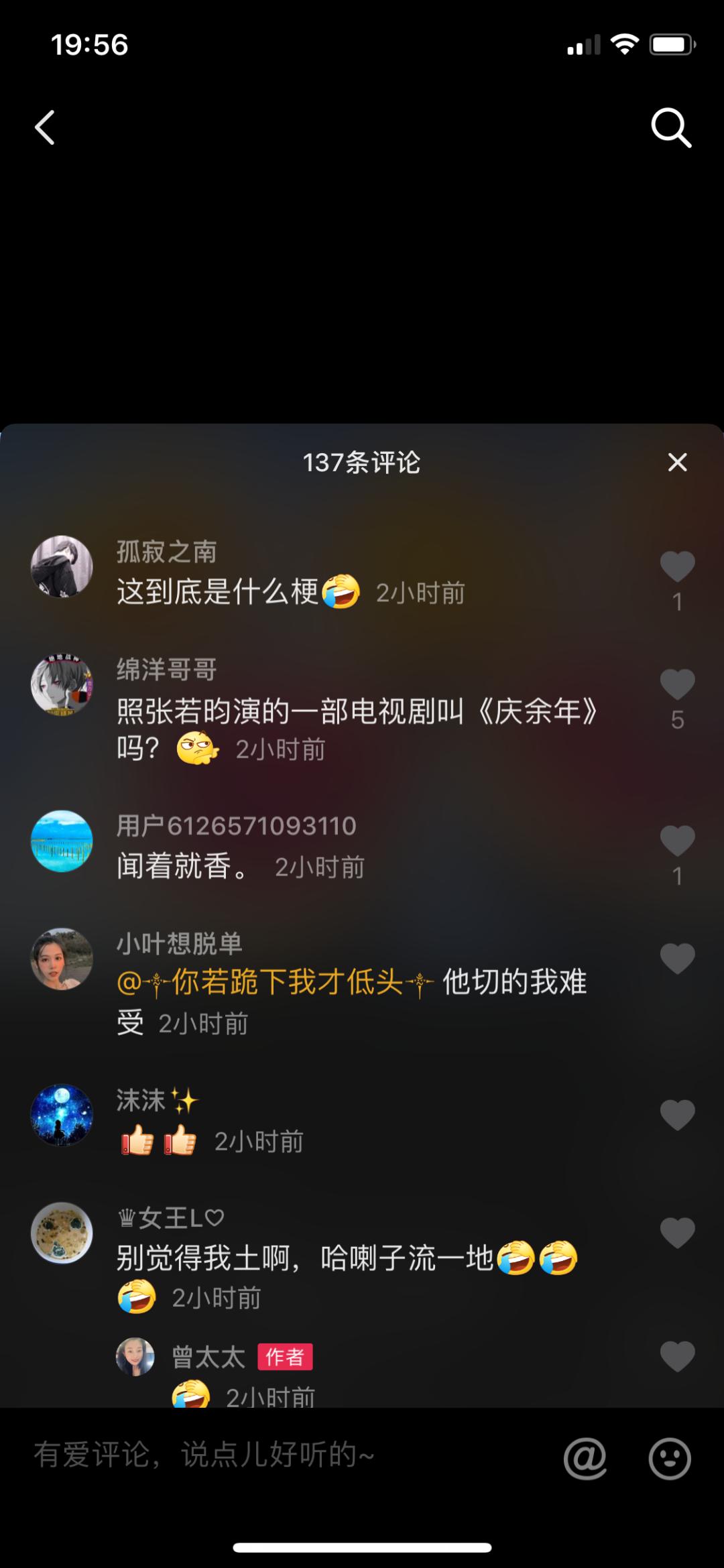Screen dimensions: 724x1568
Task: Like 孤寂之南's comment
Action: point(677,566)
